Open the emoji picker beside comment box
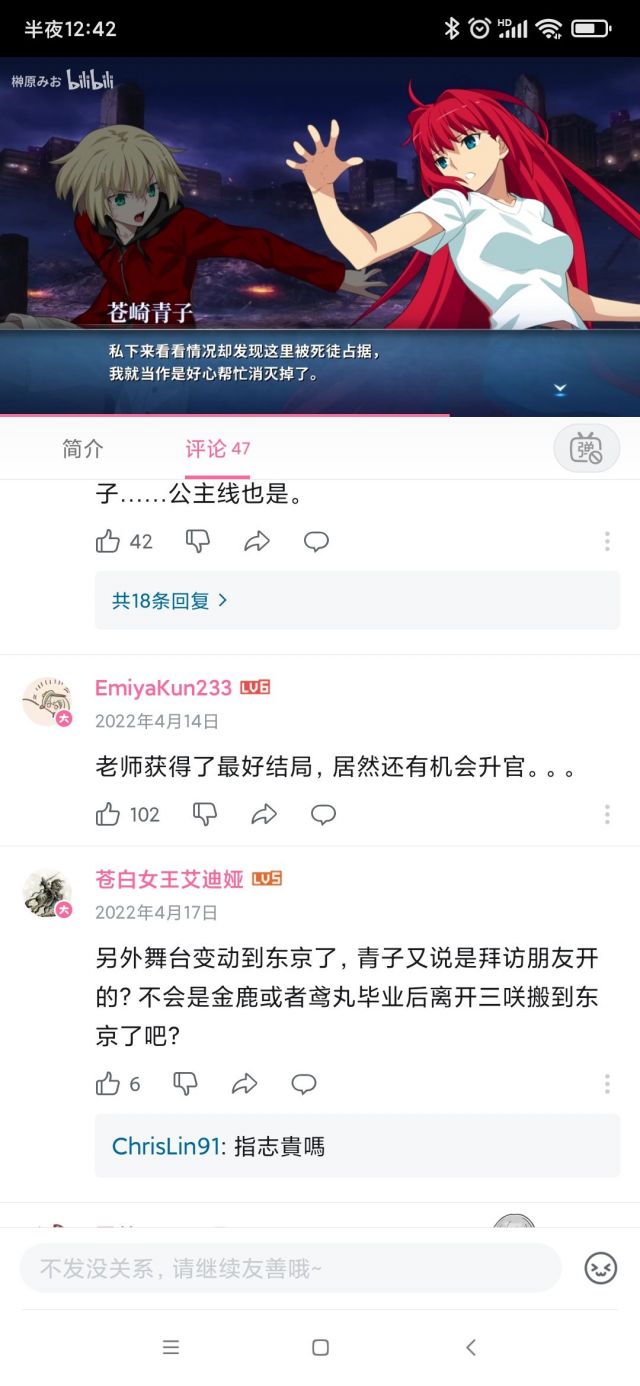This screenshot has height=1386, width=640. 601,1268
